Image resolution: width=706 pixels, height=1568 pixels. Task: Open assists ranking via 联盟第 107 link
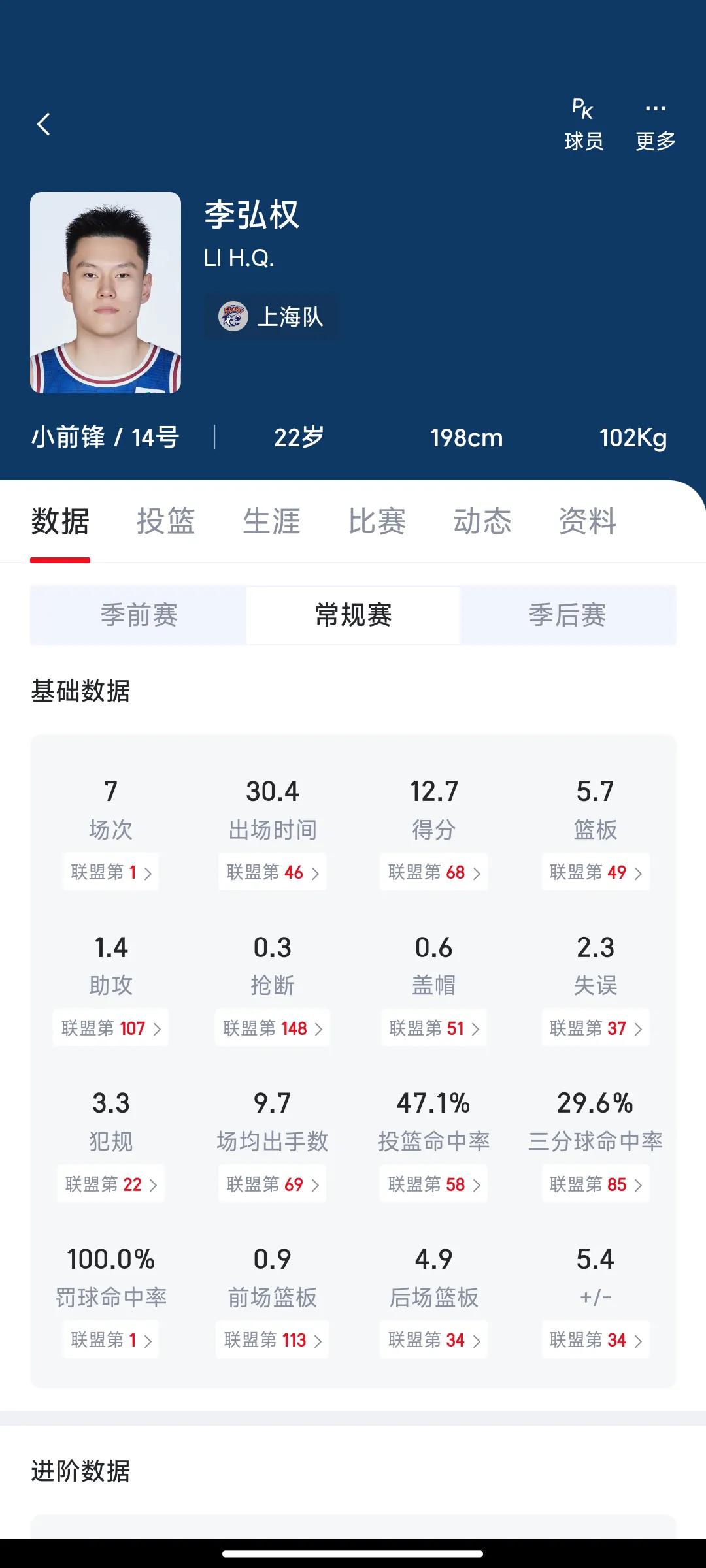[x=110, y=1028]
